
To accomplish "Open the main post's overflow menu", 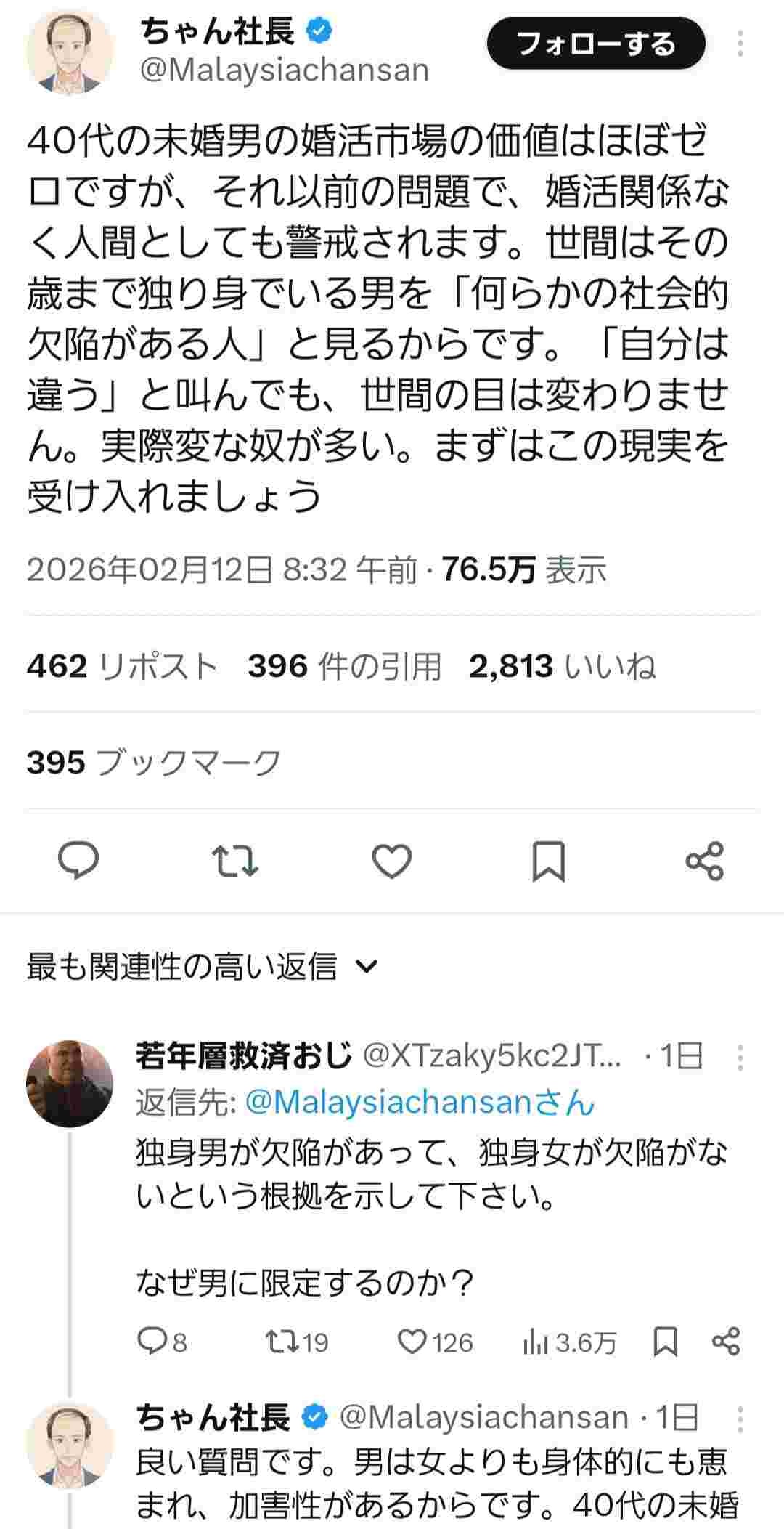I will 740,44.
